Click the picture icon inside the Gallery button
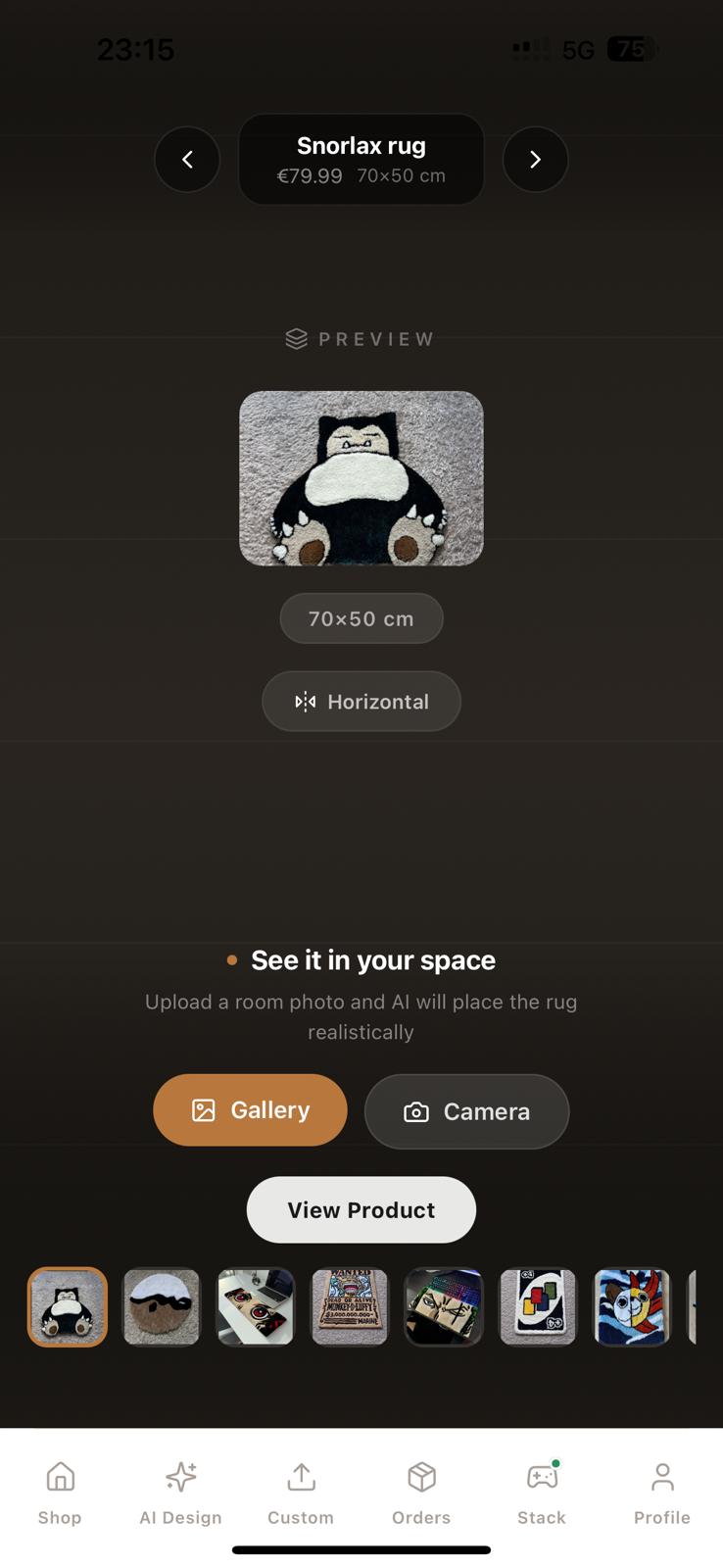 point(203,1109)
